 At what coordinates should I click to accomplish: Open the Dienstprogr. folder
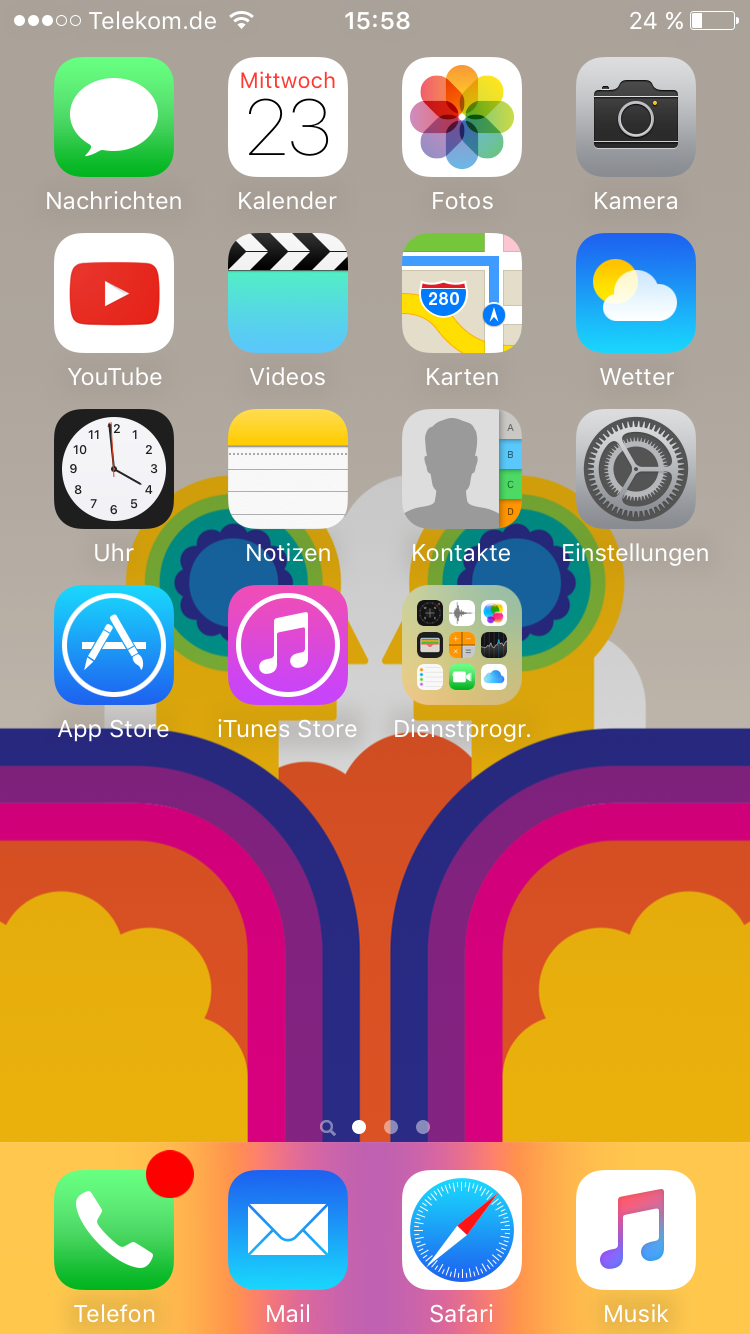click(x=462, y=645)
